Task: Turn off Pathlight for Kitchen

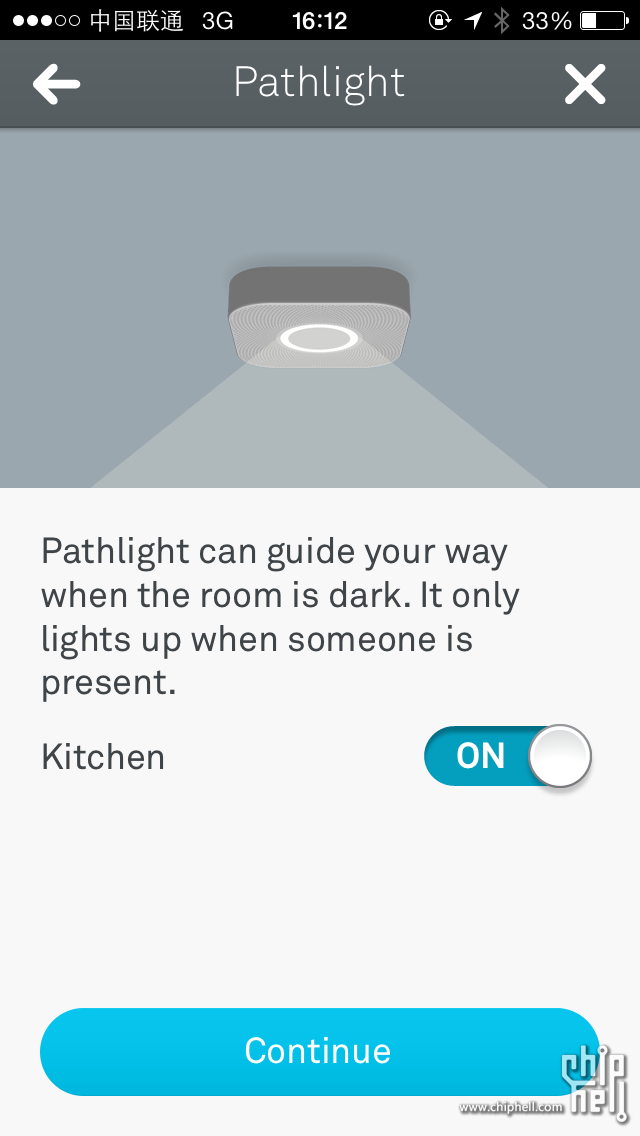Action: coord(508,756)
